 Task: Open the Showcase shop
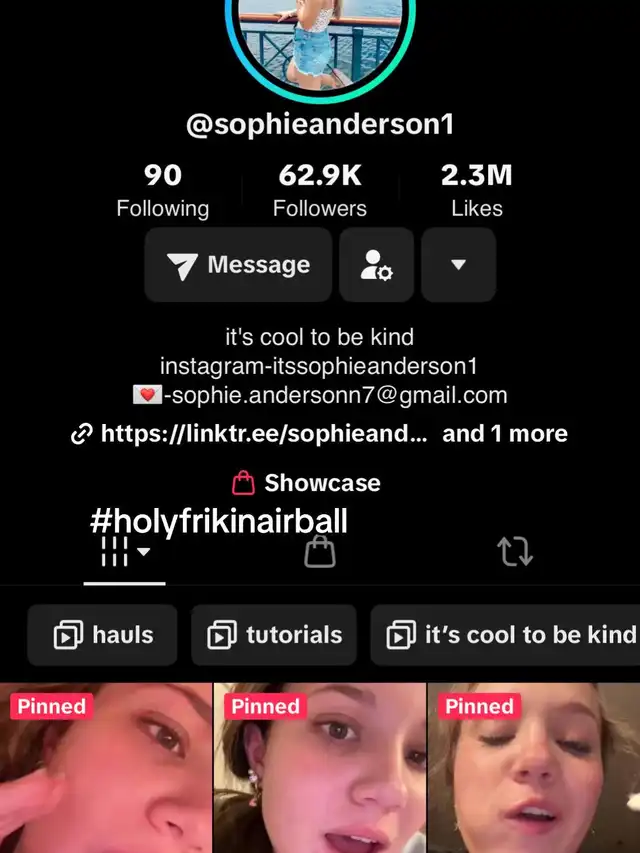point(306,483)
